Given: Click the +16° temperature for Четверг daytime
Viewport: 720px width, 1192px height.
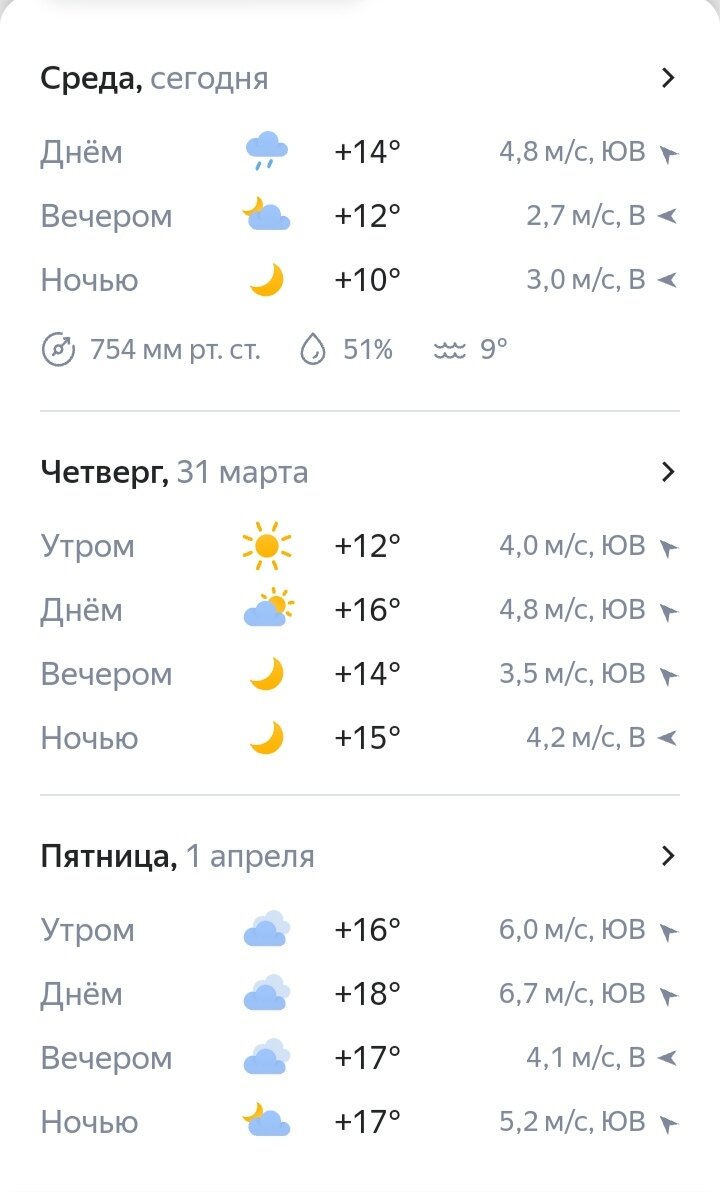Looking at the screenshot, I should tap(366, 608).
